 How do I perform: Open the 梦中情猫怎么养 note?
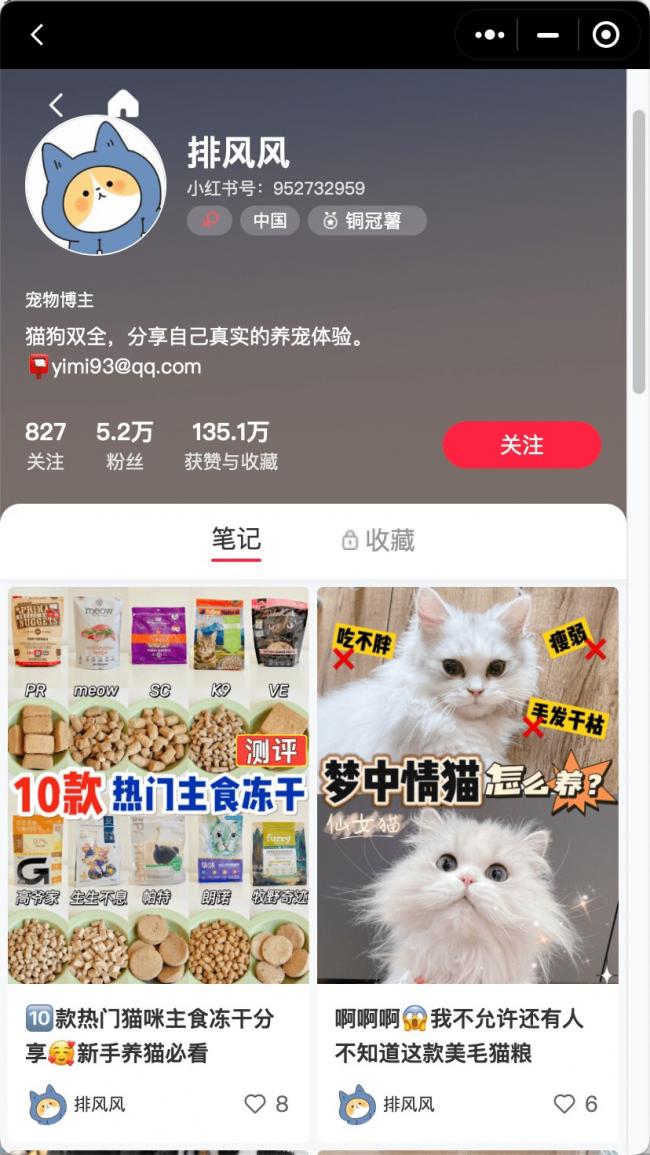(x=468, y=785)
